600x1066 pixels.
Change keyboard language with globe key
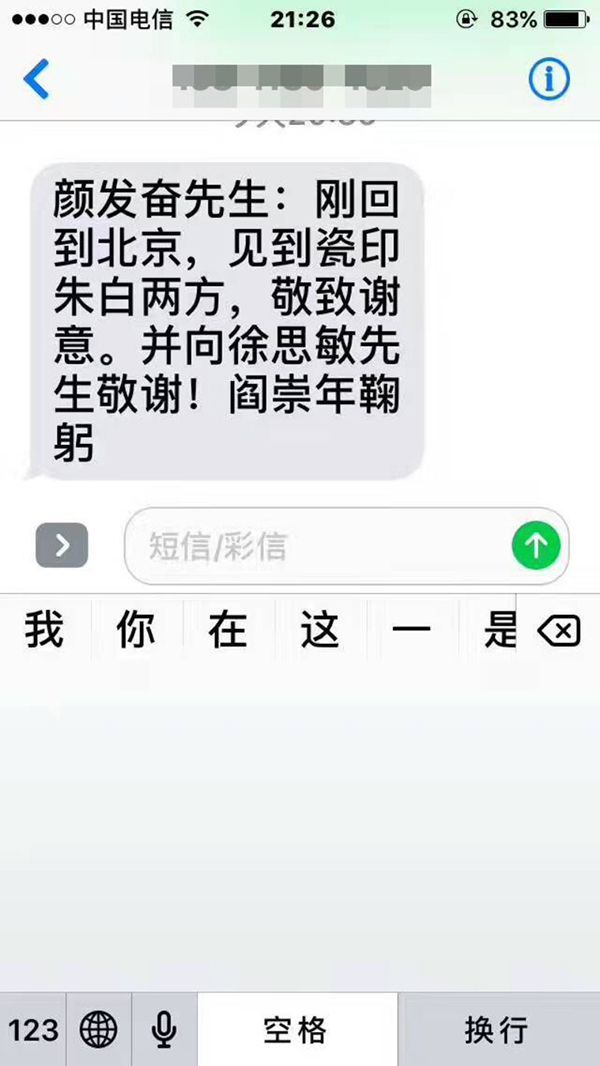99,1029
